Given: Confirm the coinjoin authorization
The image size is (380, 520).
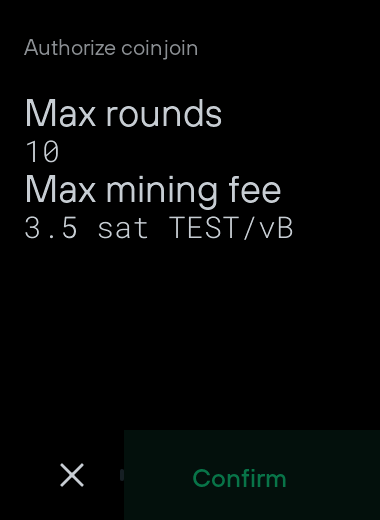Looking at the screenshot, I should [x=252, y=475].
